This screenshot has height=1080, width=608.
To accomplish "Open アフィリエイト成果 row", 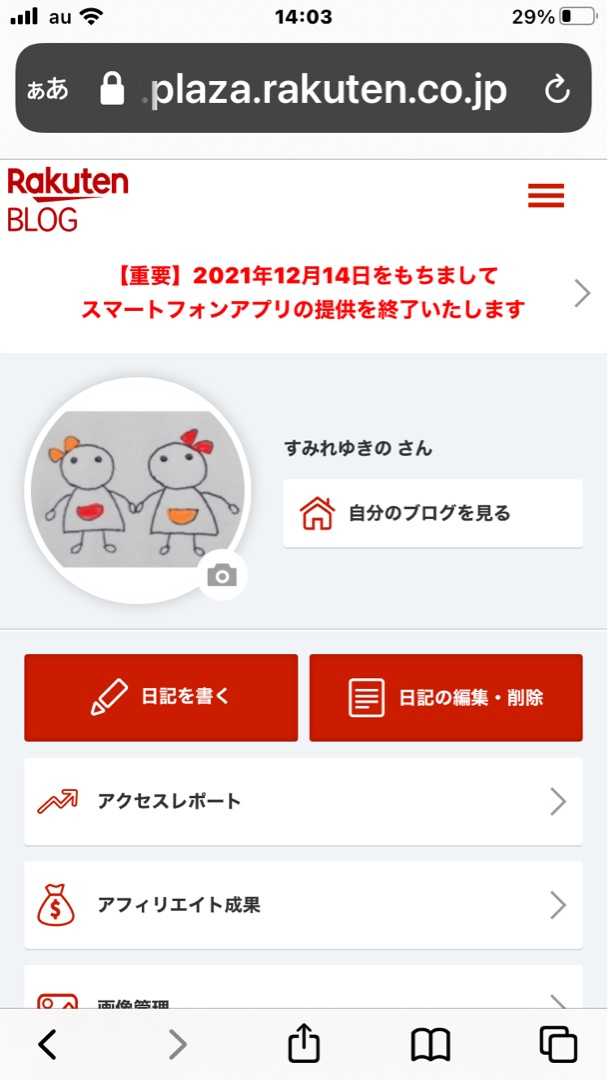I will coord(303,905).
